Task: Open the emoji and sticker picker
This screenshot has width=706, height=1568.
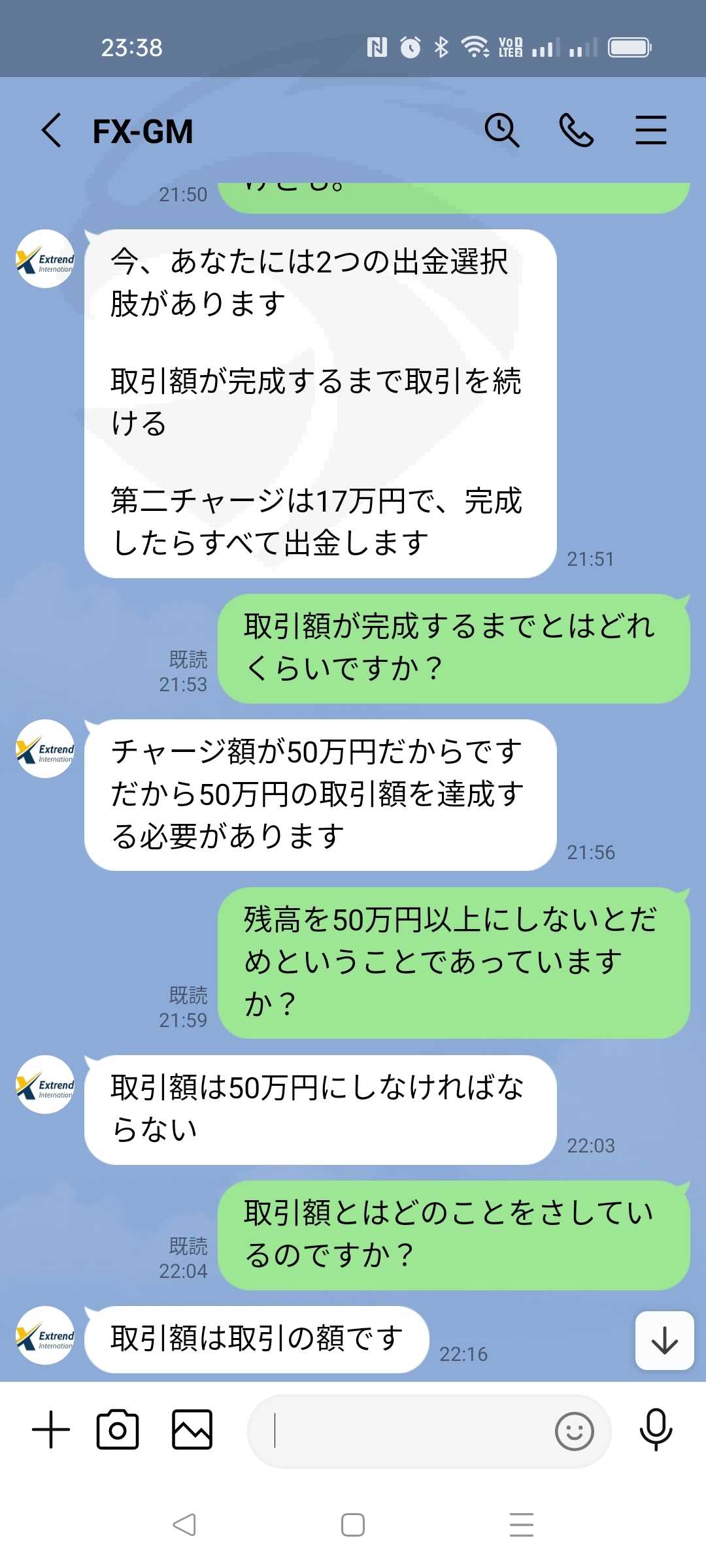Action: 574,1431
